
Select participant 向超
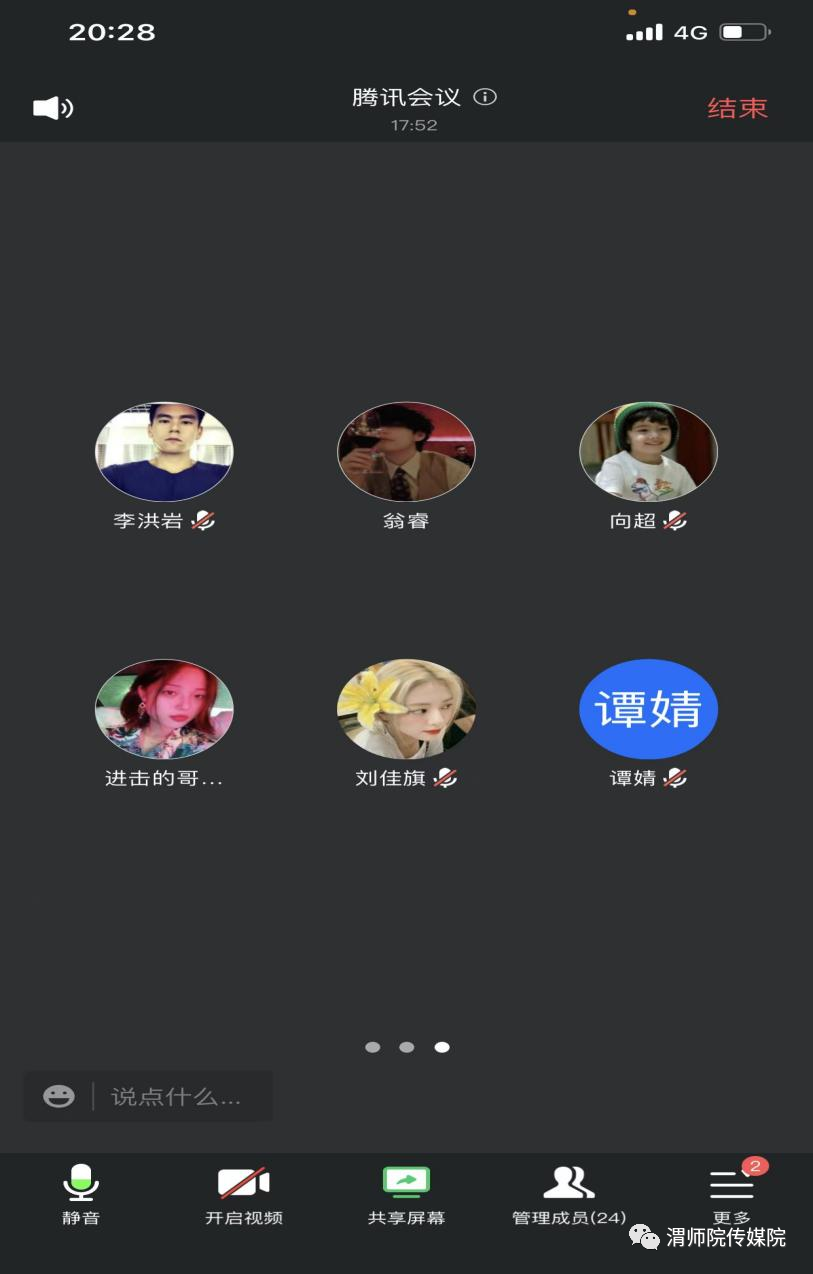pyautogui.click(x=648, y=452)
